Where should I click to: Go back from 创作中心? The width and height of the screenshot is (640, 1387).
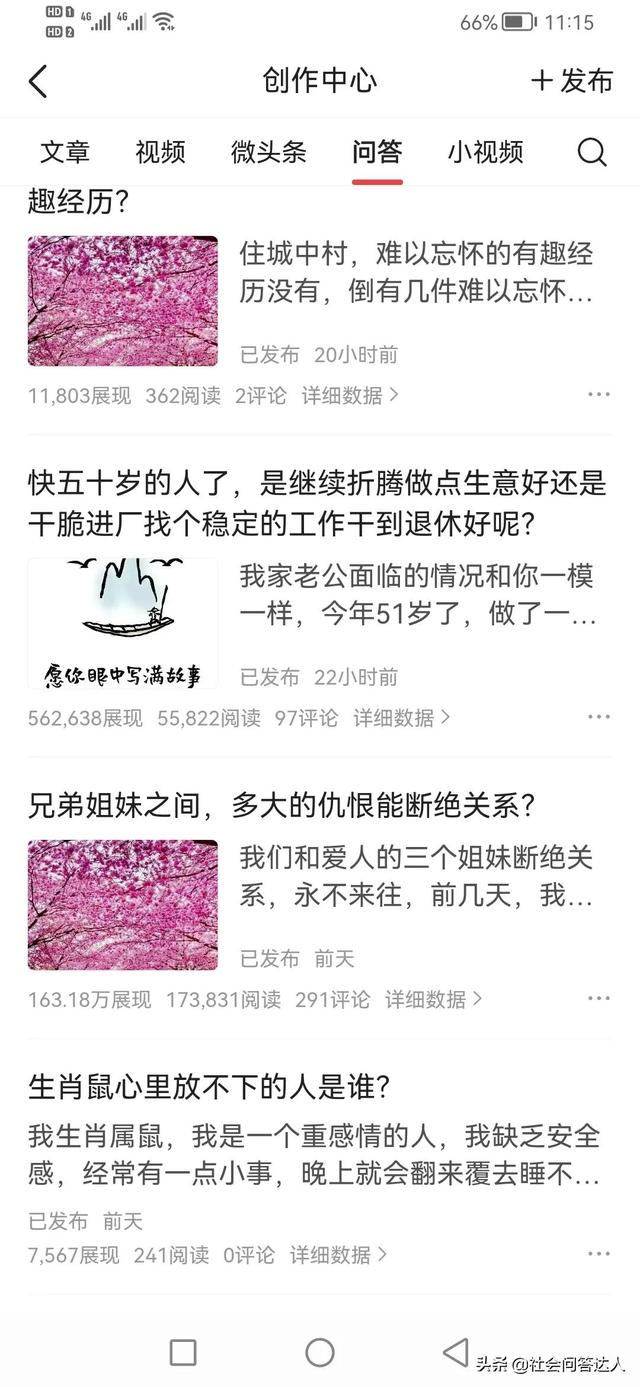click(38, 81)
